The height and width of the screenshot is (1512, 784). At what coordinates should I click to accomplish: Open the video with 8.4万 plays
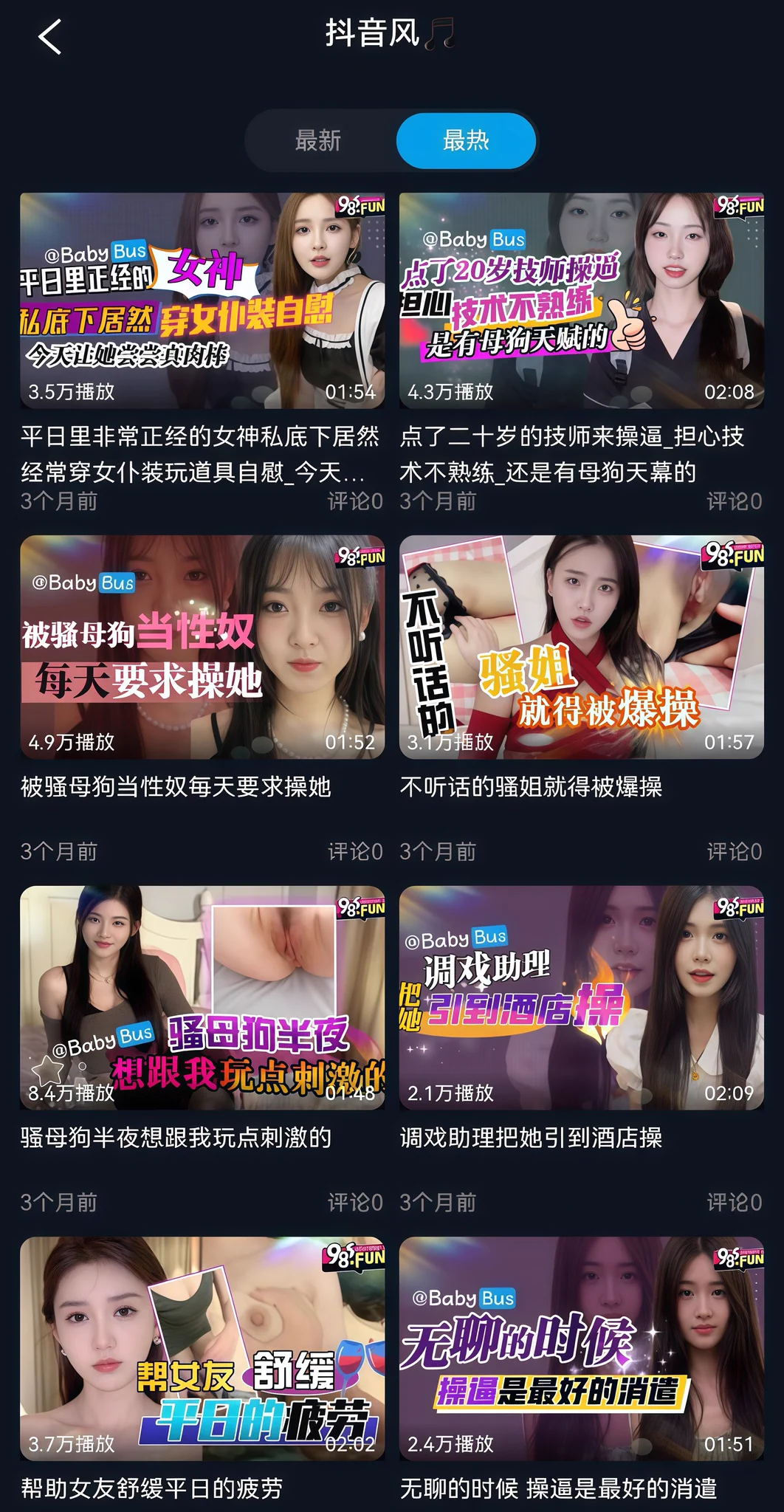coord(202,997)
